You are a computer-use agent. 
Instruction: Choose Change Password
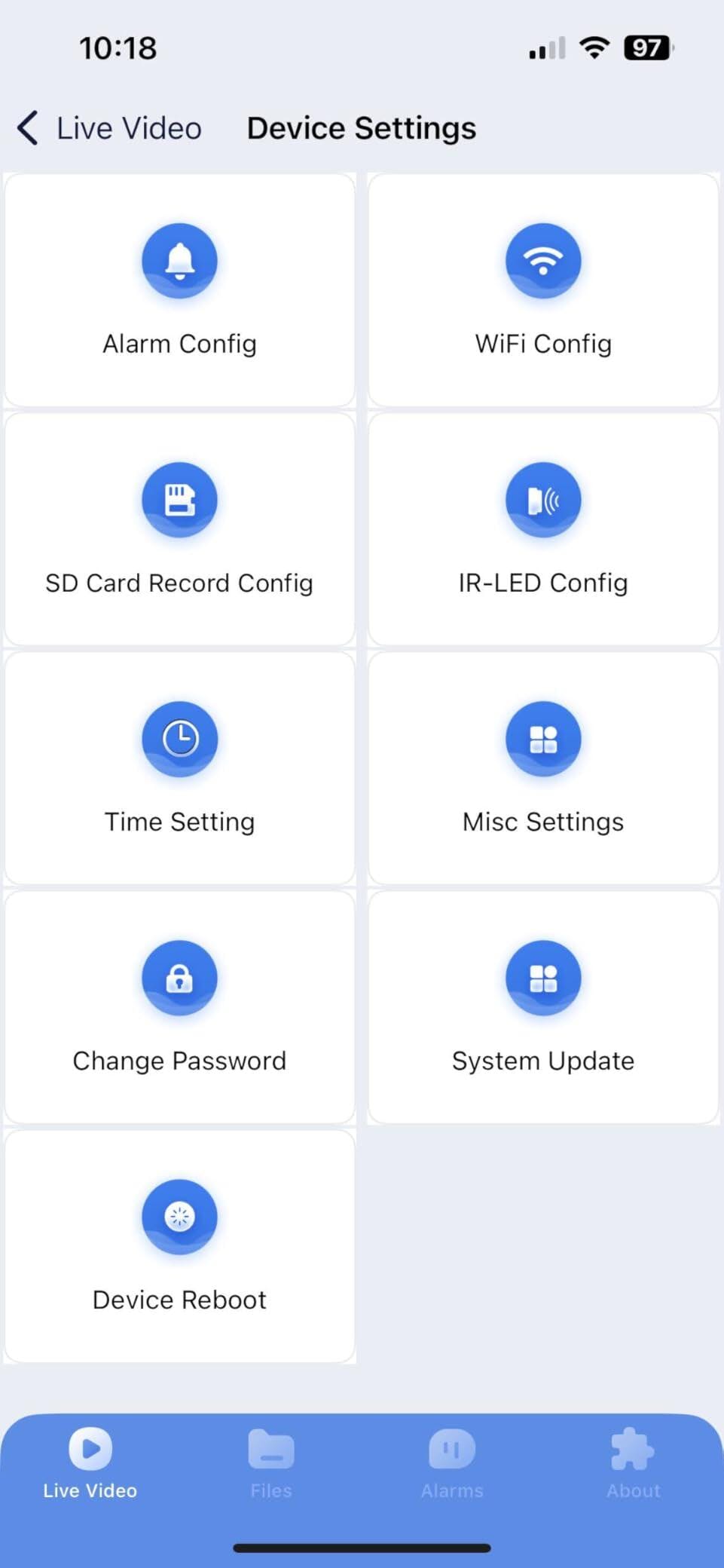[179, 1007]
